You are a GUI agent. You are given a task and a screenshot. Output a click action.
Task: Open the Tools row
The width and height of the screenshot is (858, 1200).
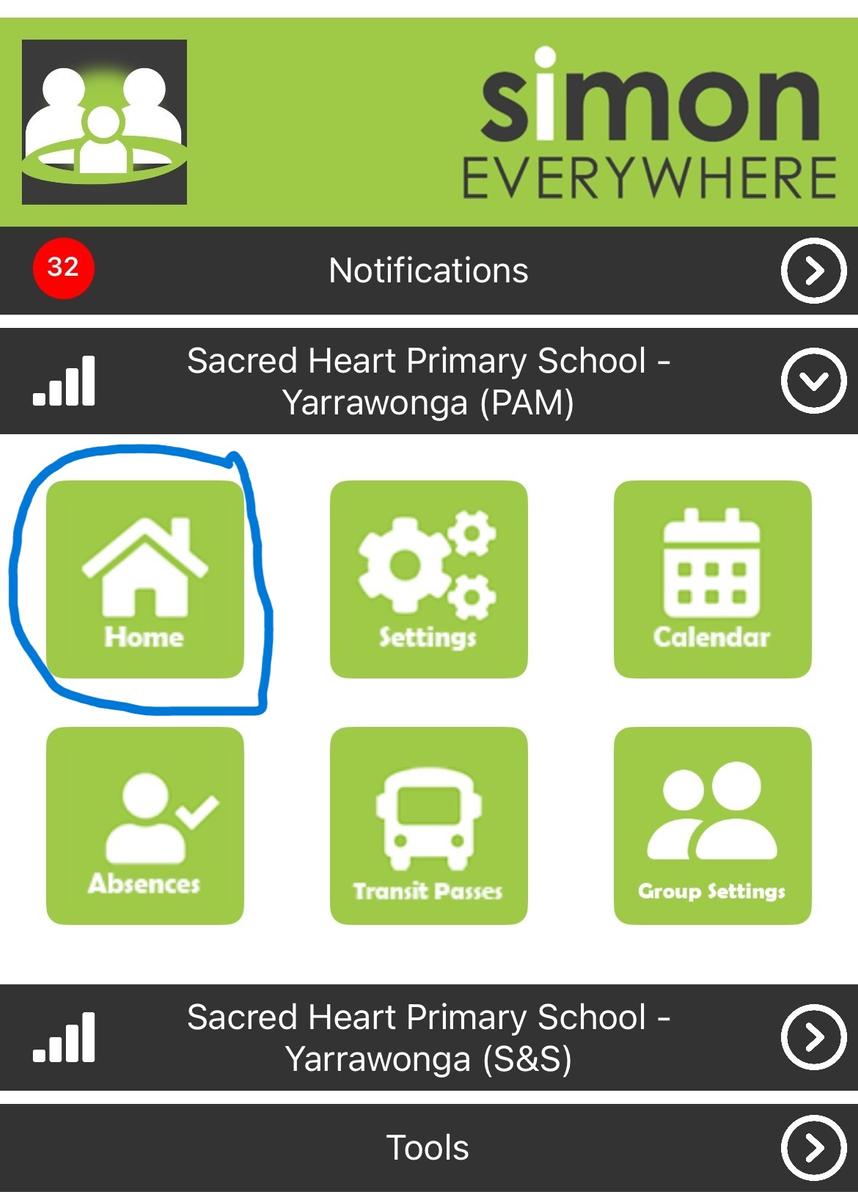pos(428,1148)
